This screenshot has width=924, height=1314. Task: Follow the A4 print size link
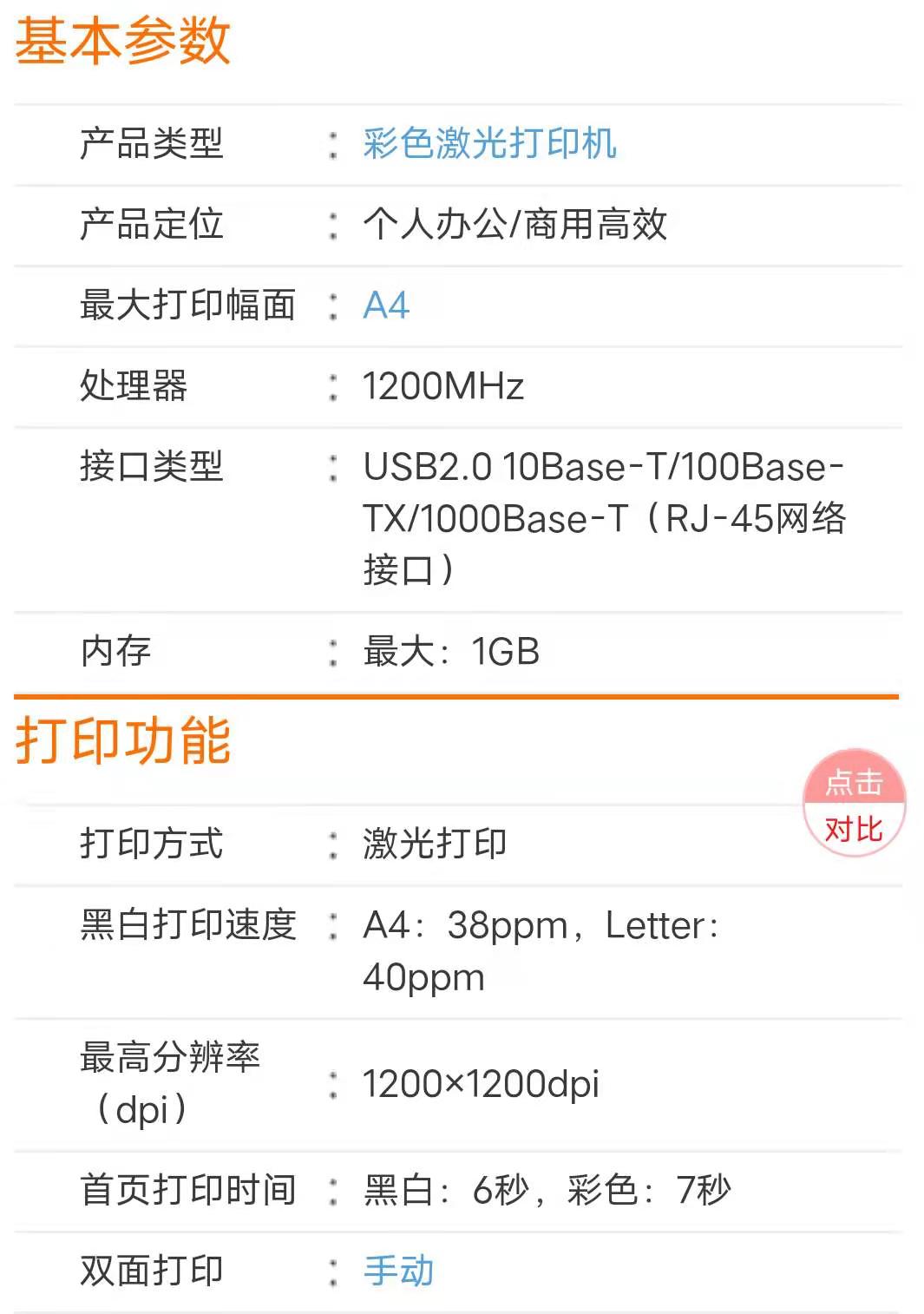tap(386, 306)
